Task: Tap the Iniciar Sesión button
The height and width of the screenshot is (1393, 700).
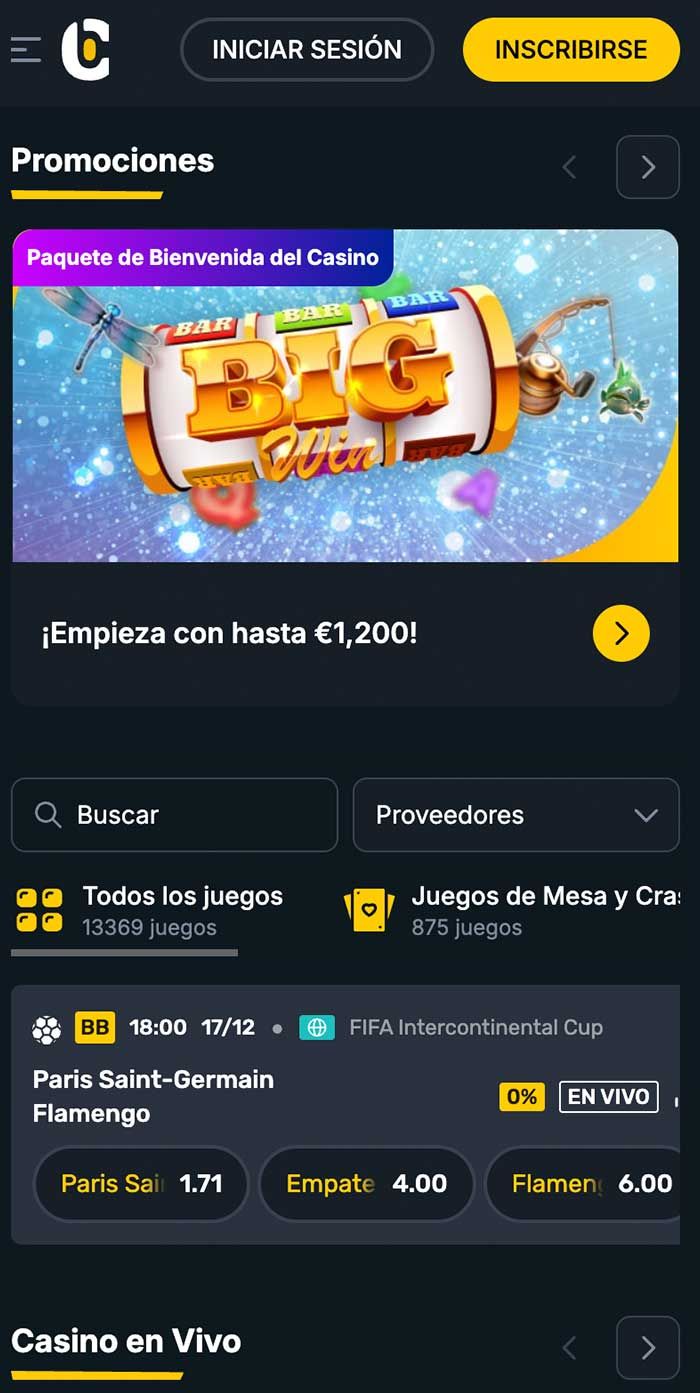Action: coord(307,49)
